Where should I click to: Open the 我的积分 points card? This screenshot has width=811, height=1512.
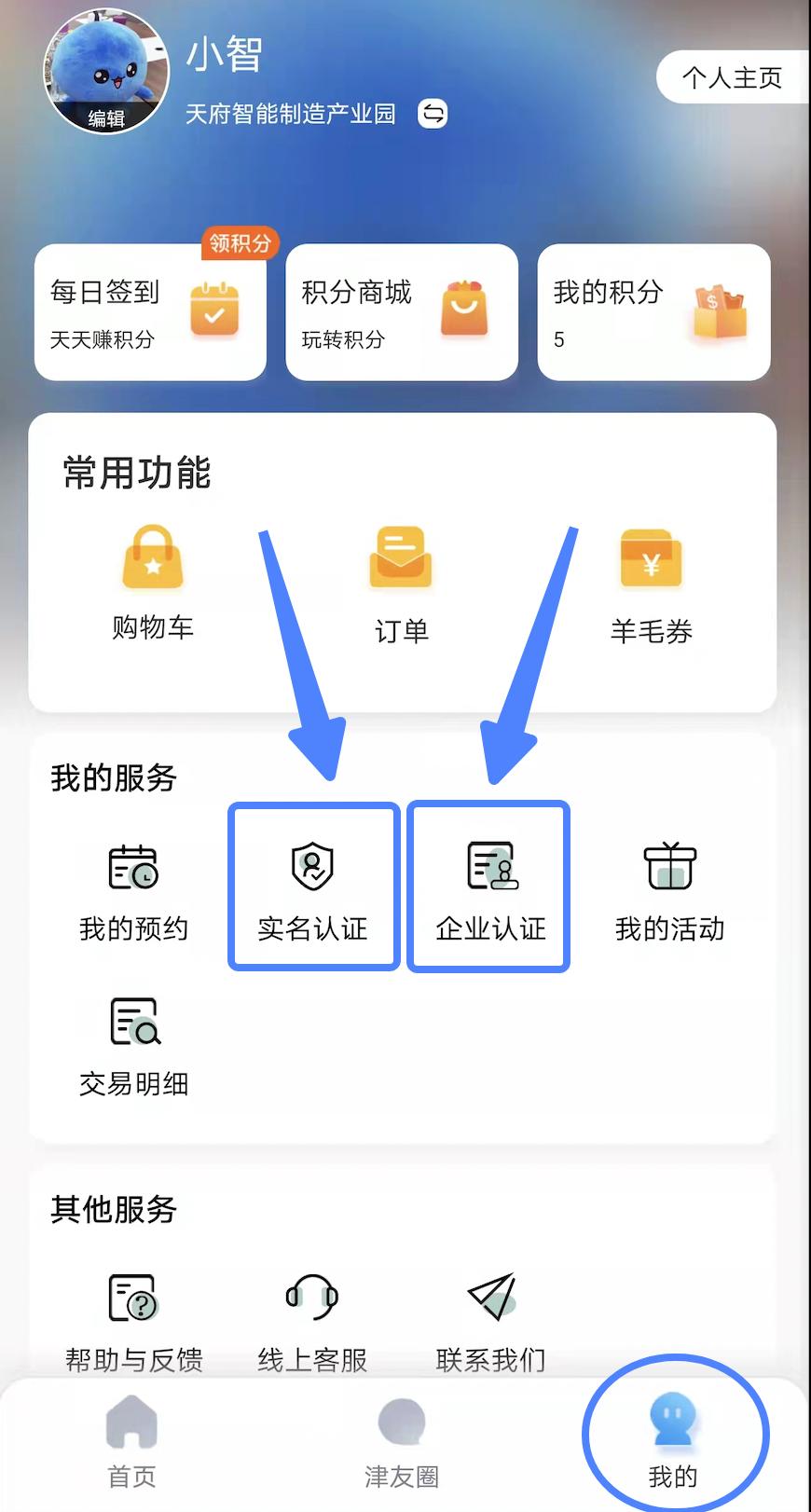point(653,312)
